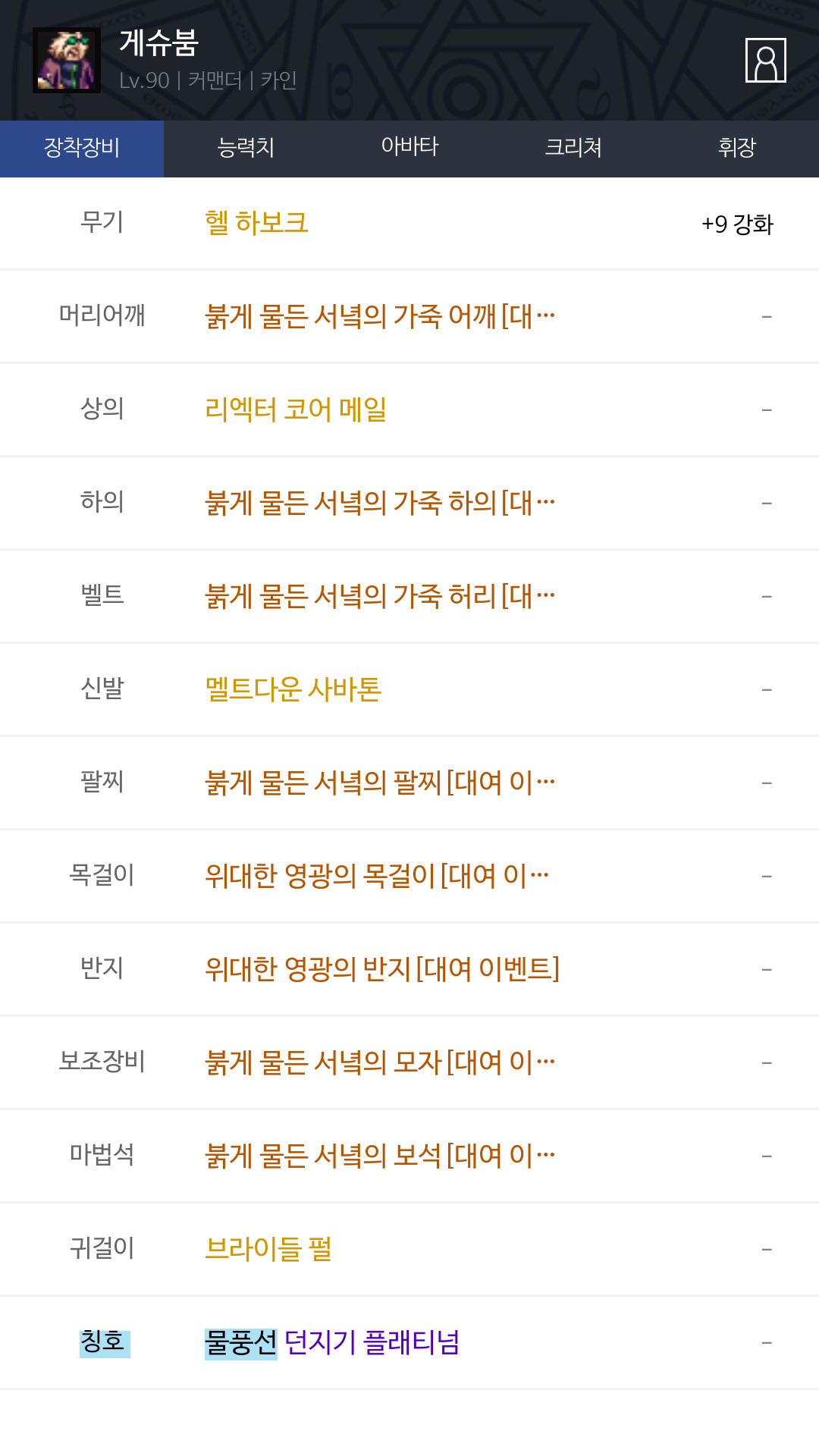Select the 장착장비 tab
Image resolution: width=819 pixels, height=1456 pixels.
pos(82,148)
